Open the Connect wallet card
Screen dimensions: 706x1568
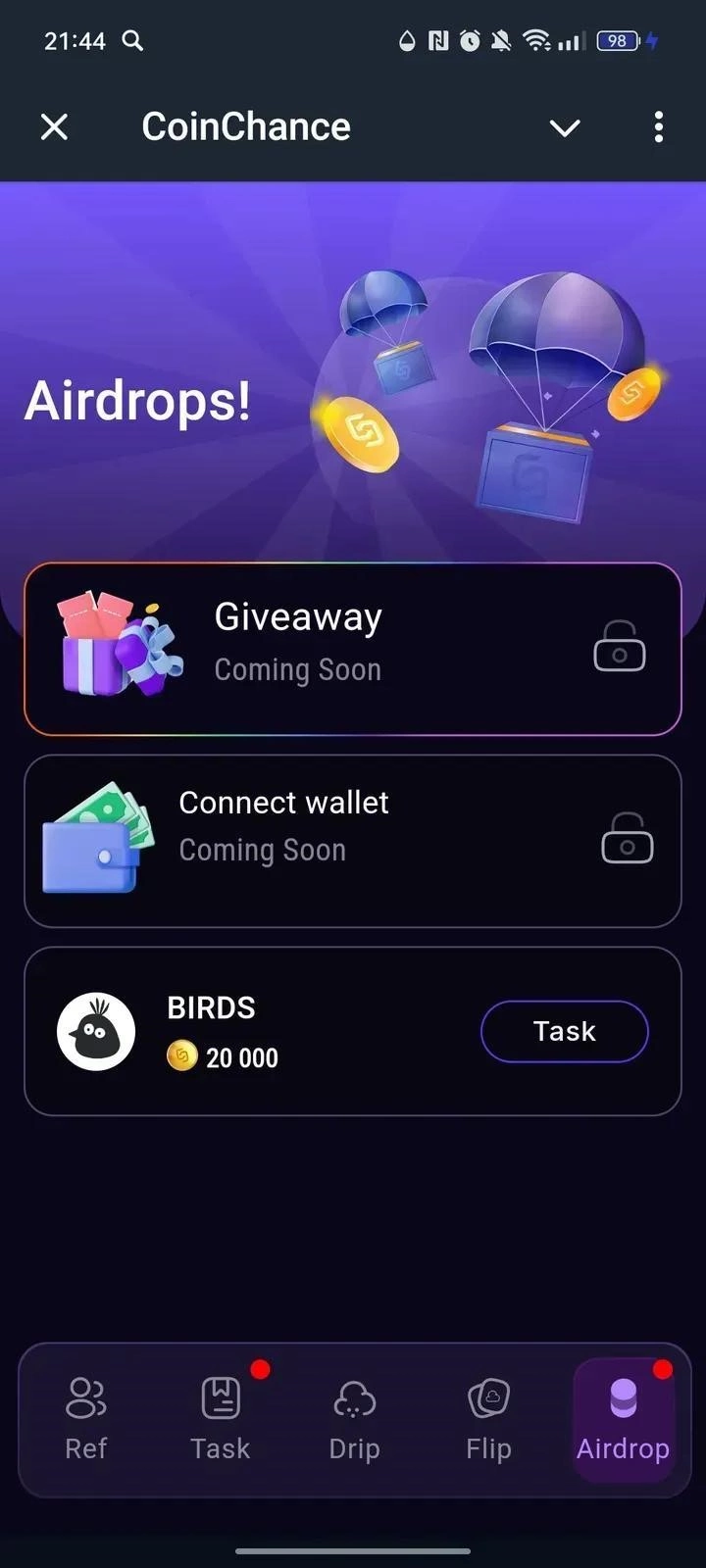[x=352, y=841]
